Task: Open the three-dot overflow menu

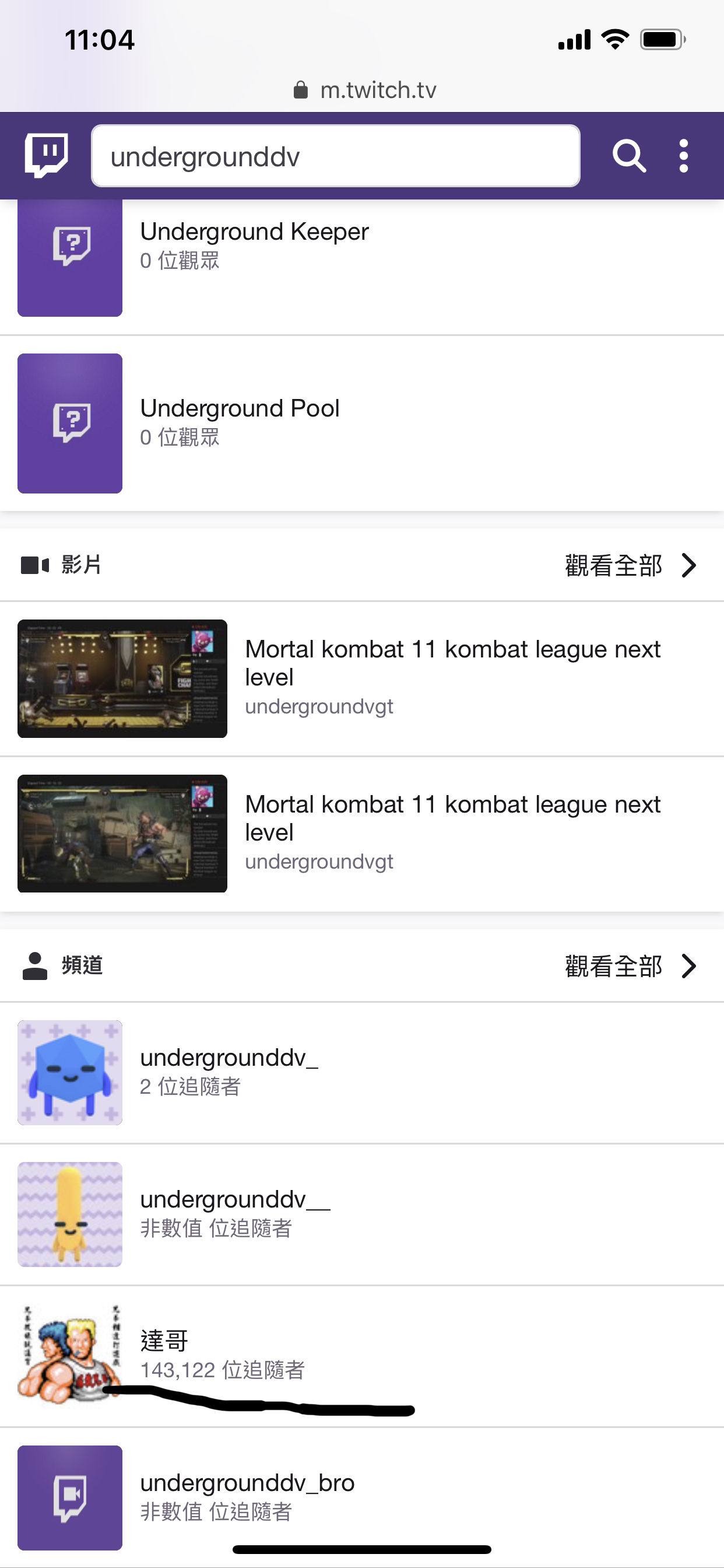Action: click(683, 156)
